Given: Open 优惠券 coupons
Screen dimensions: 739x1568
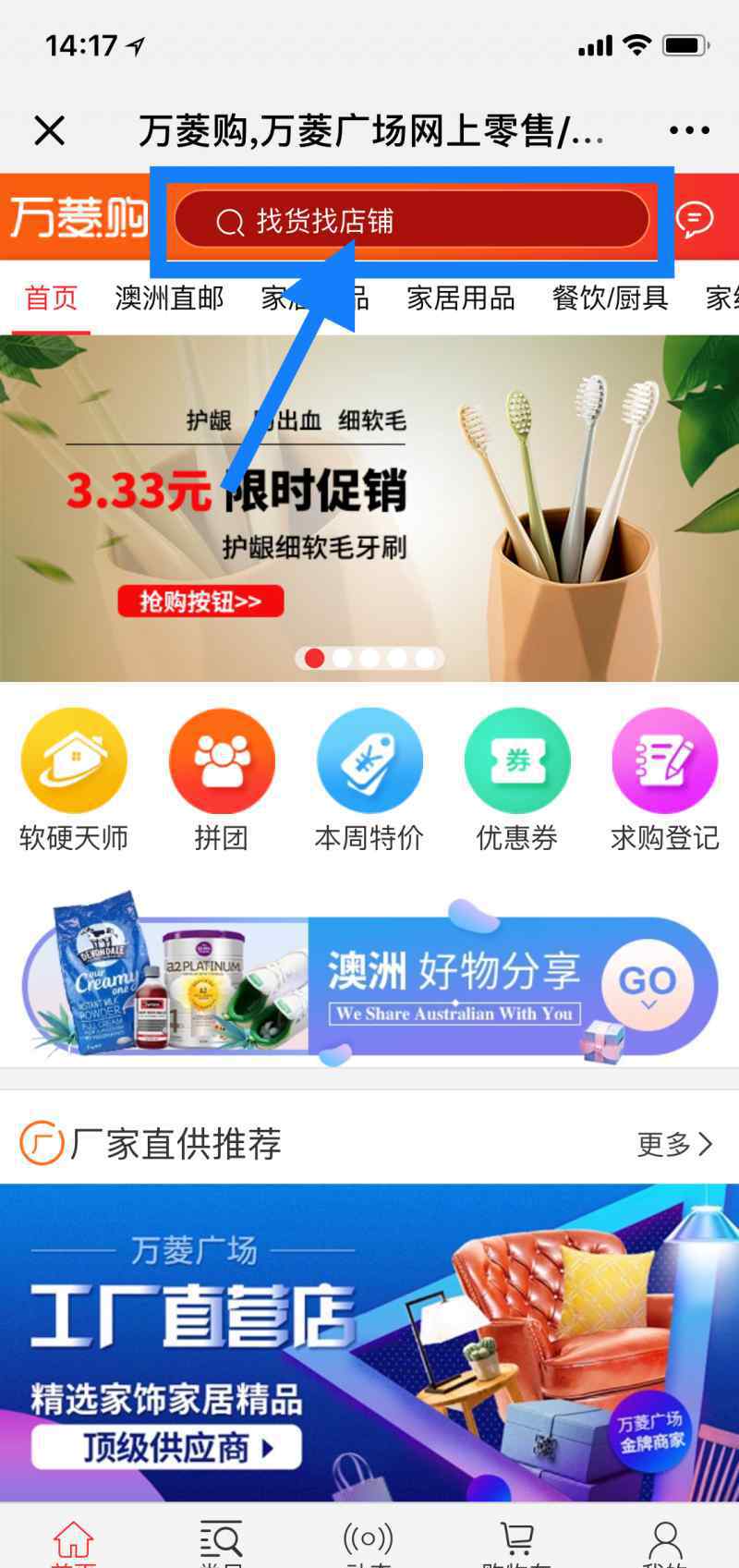Looking at the screenshot, I should (517, 780).
